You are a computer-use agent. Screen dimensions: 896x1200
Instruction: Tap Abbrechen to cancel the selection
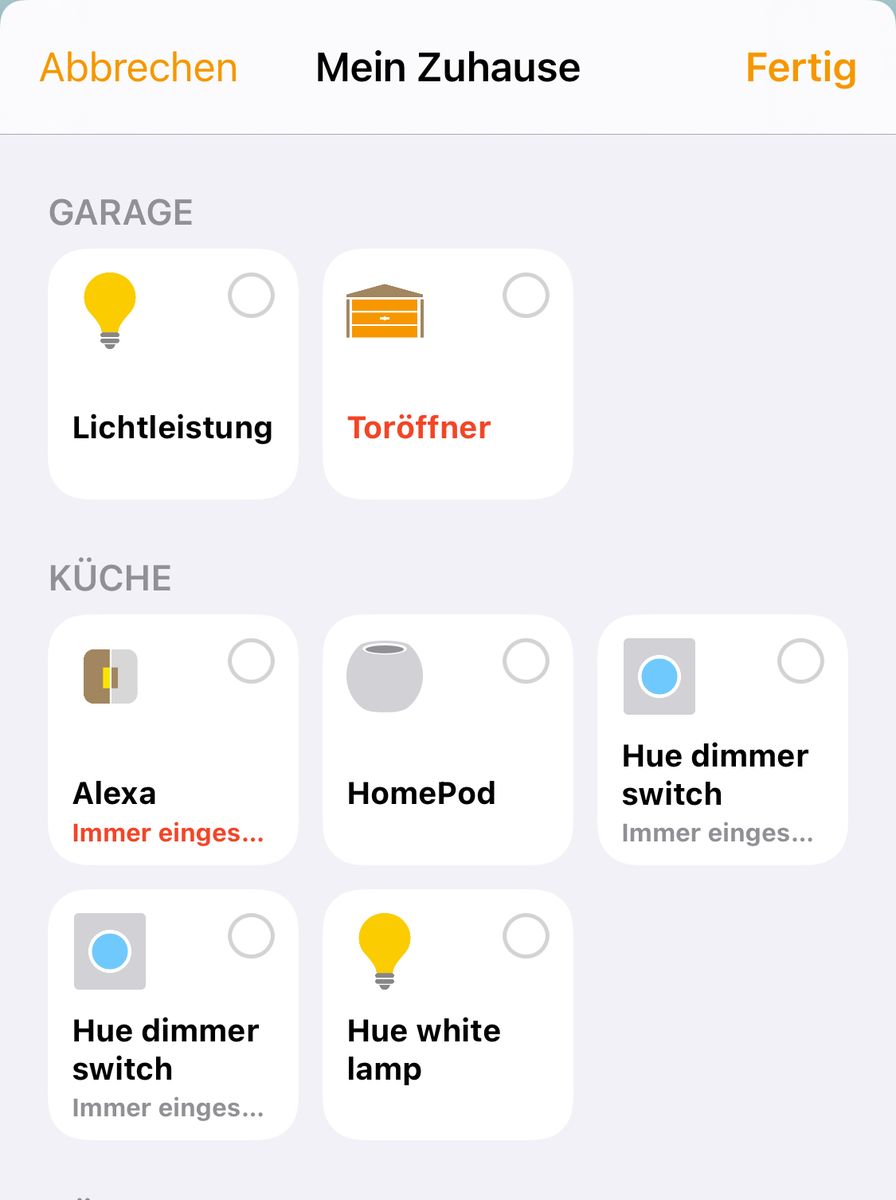click(x=138, y=68)
